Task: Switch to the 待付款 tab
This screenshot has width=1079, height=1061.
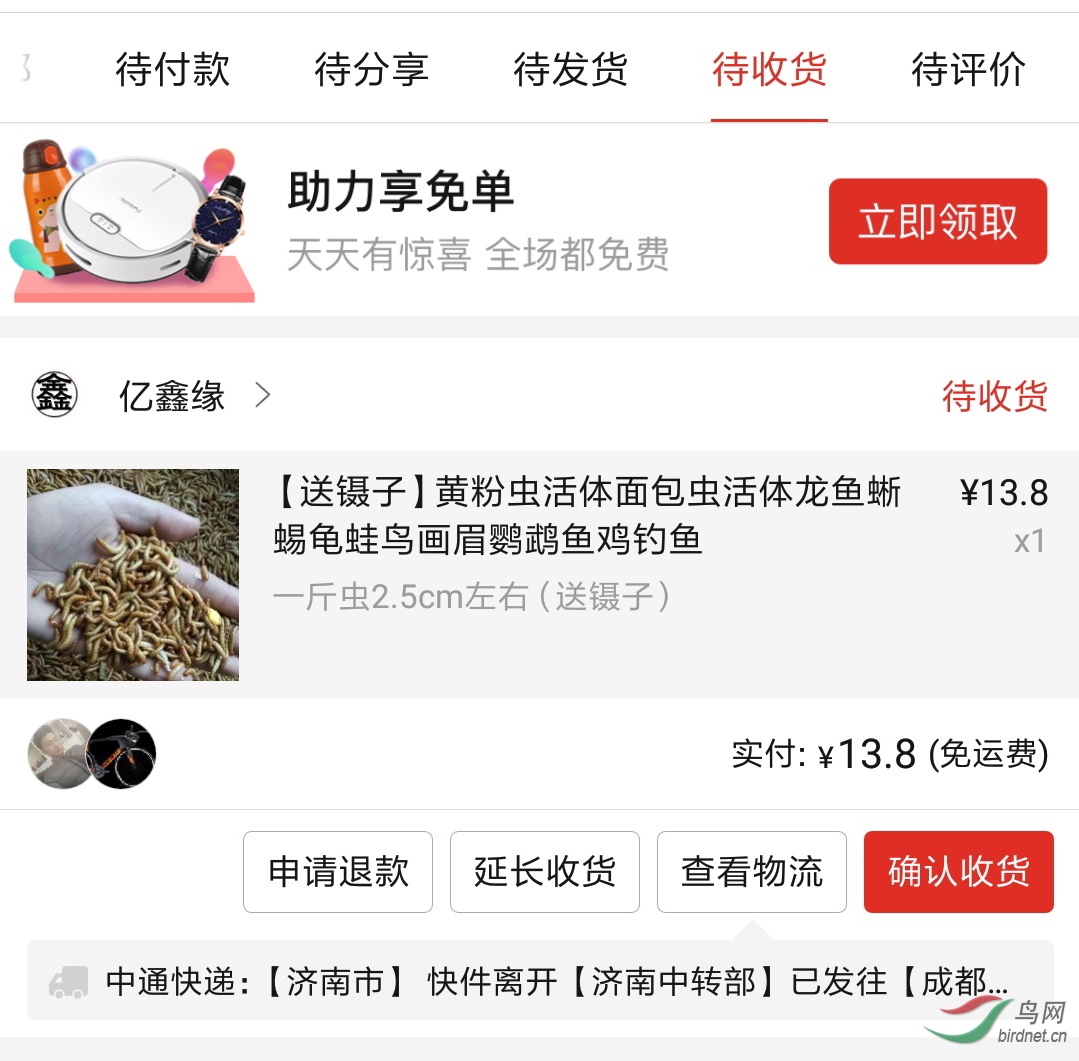Action: pos(172,70)
